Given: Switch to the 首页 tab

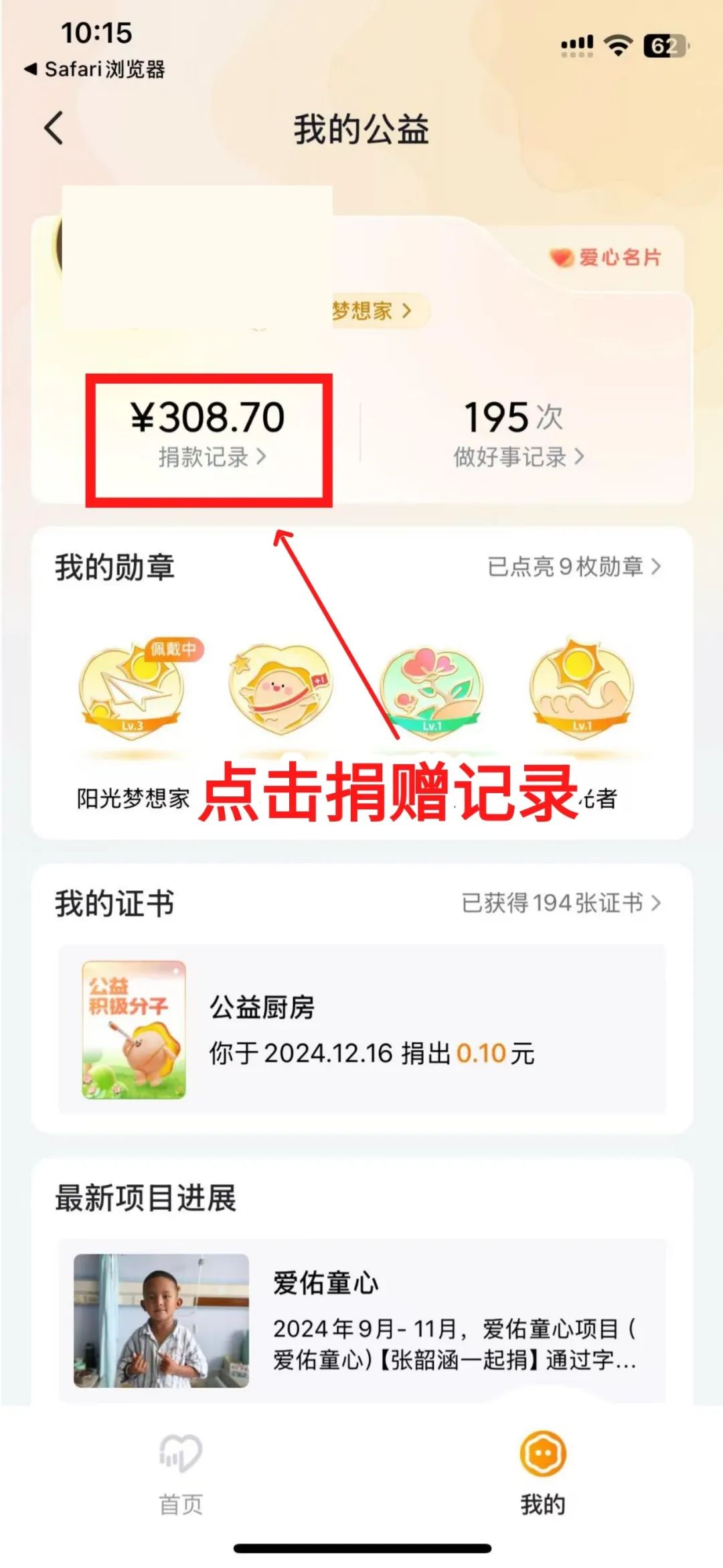Looking at the screenshot, I should coord(181,1474).
